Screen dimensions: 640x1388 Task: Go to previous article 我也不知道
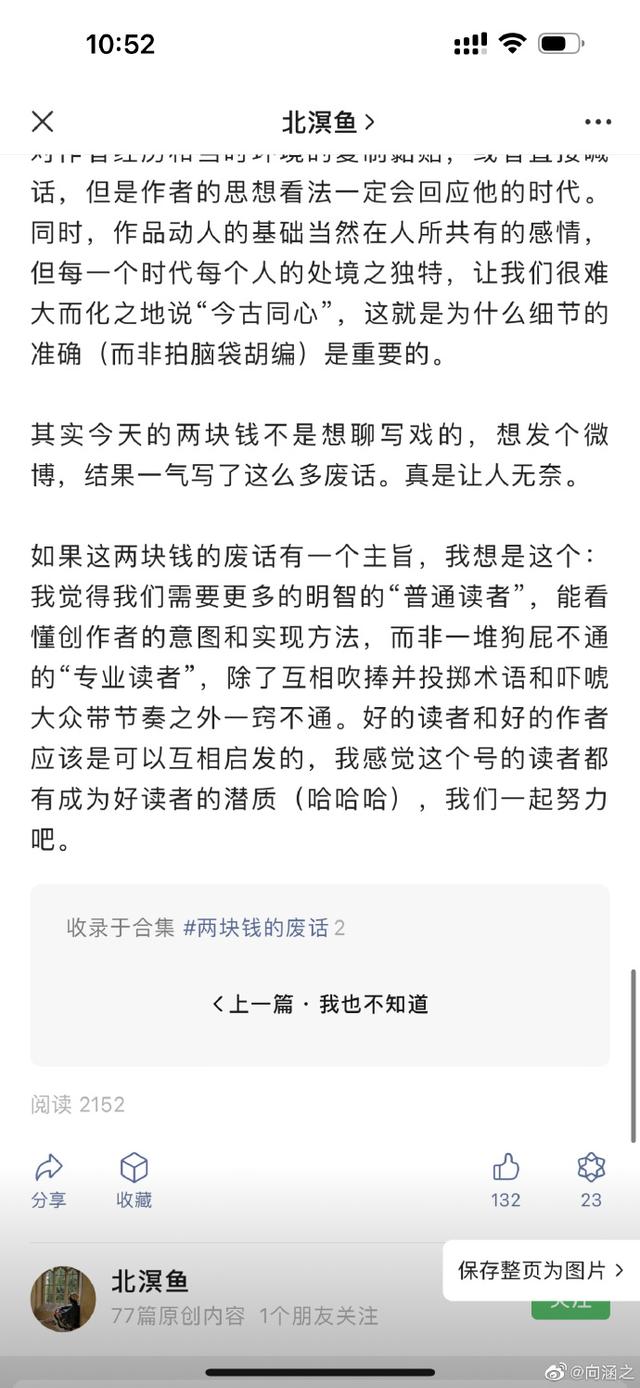click(320, 1004)
